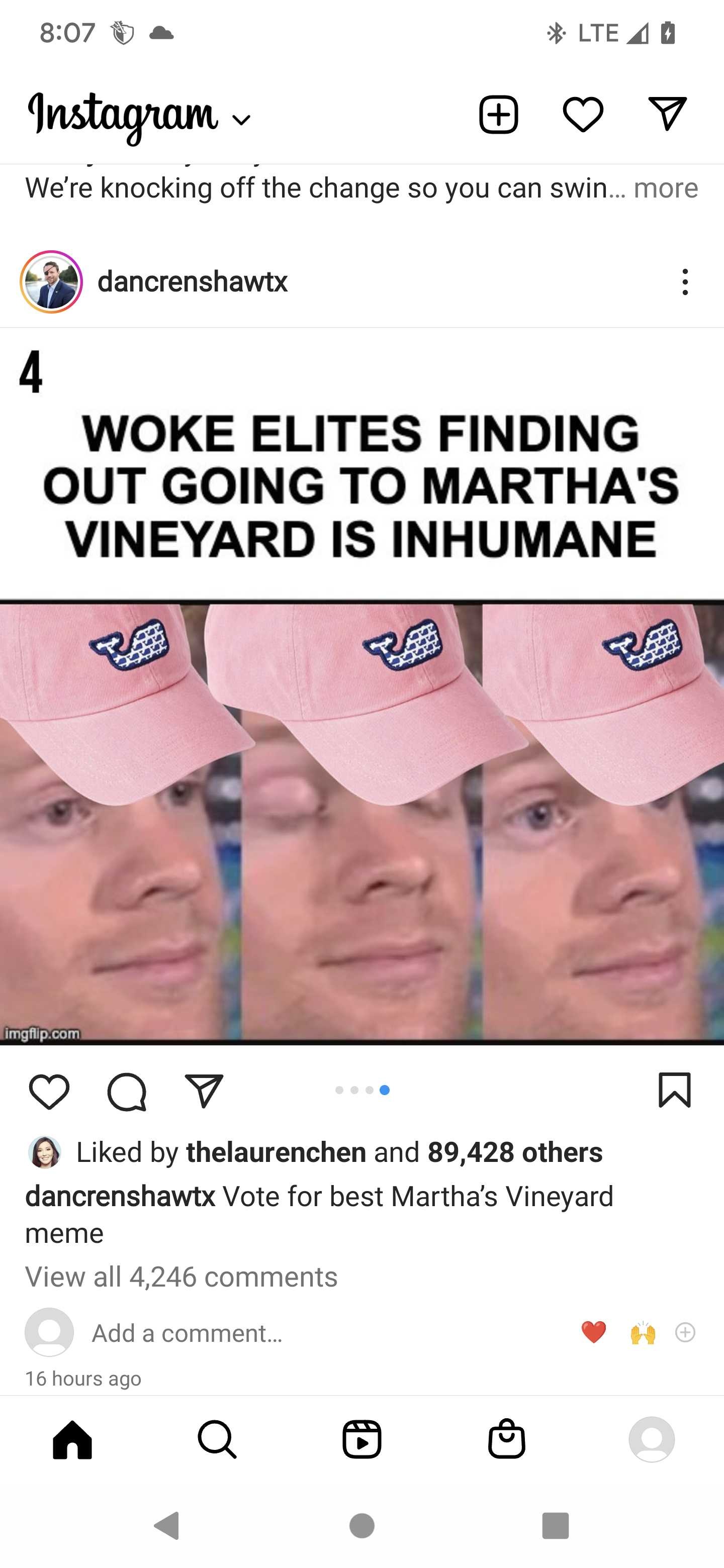Go back using system back button
Viewport: 724px width, 1568px height.
167,1526
